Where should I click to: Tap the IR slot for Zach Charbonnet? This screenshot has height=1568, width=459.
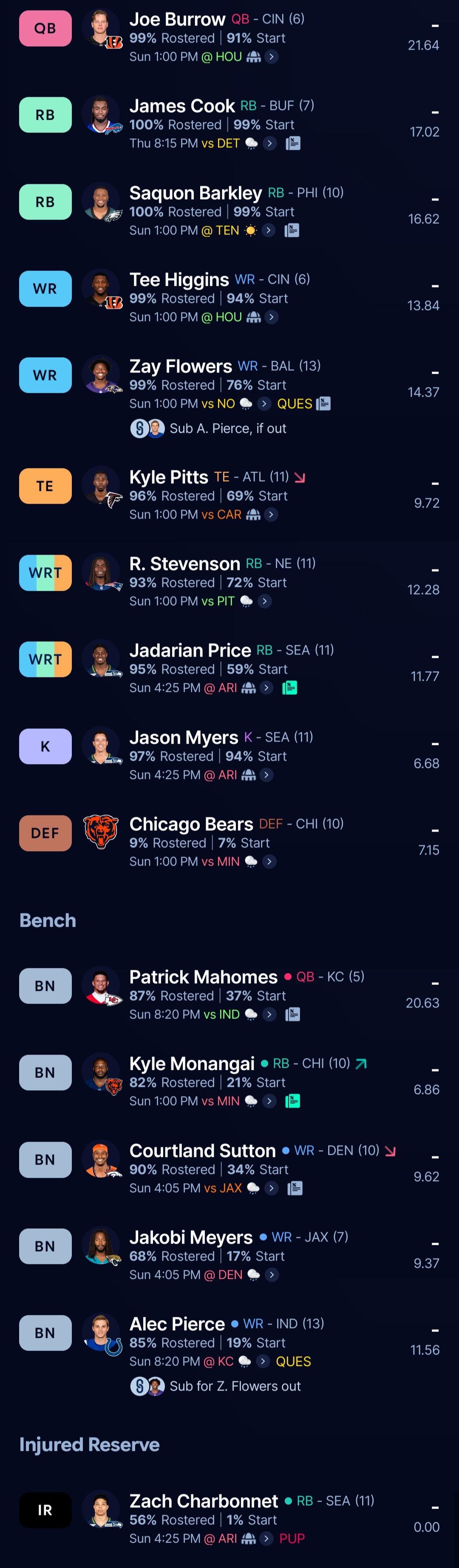pyautogui.click(x=45, y=1509)
